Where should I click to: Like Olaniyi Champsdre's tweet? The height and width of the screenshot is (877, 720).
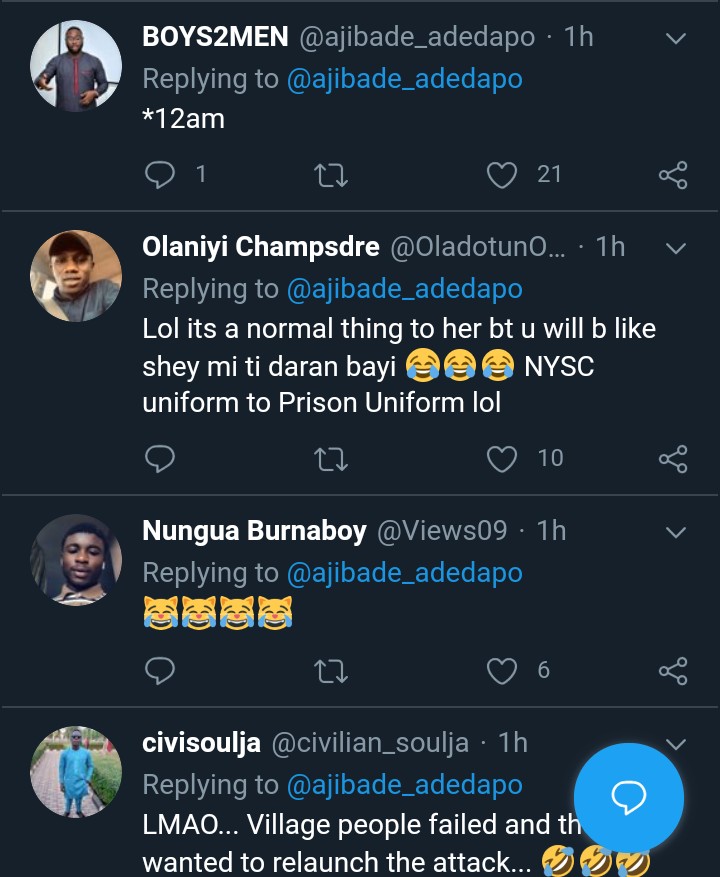(x=501, y=459)
